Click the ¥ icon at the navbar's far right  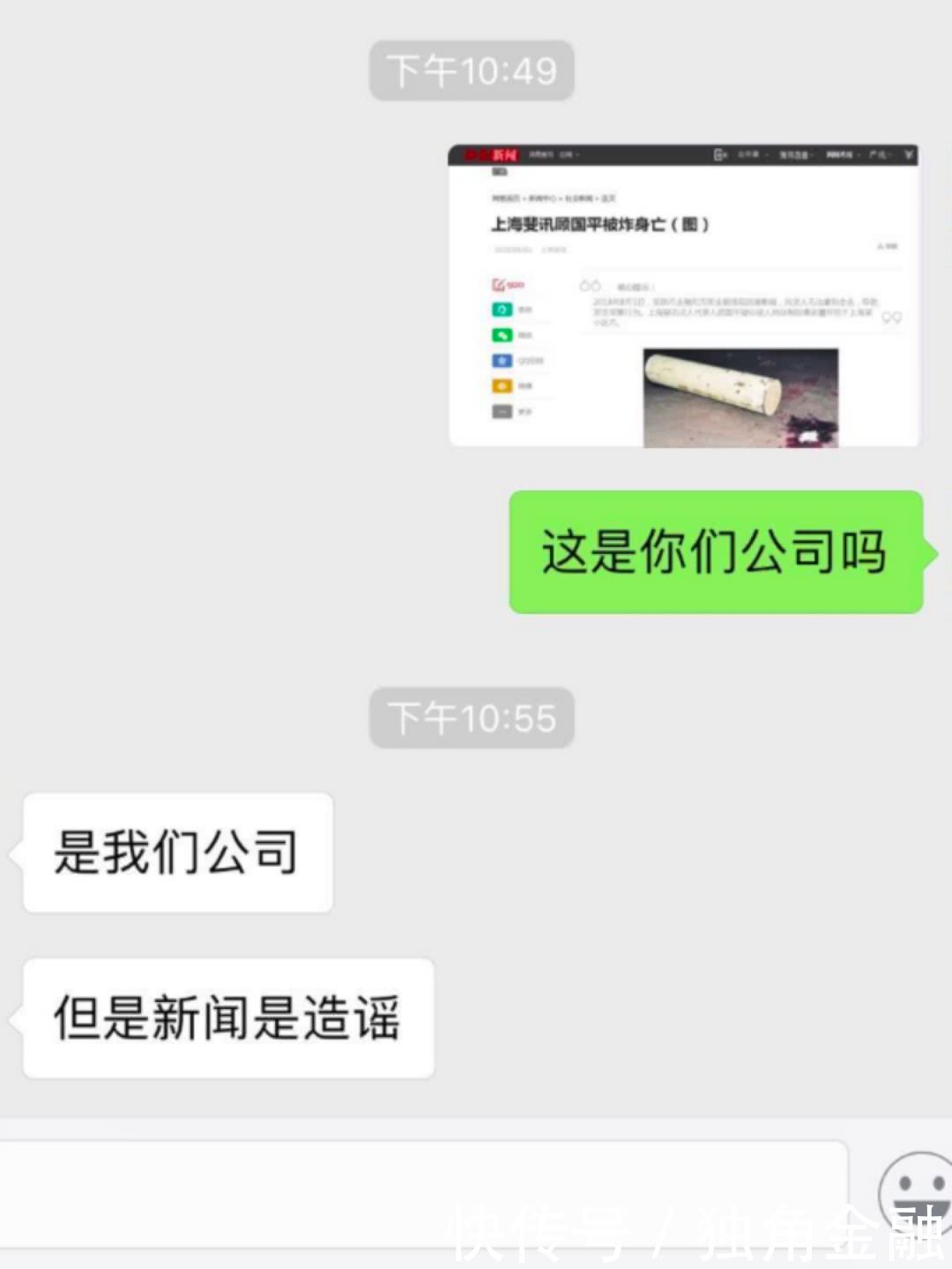909,153
